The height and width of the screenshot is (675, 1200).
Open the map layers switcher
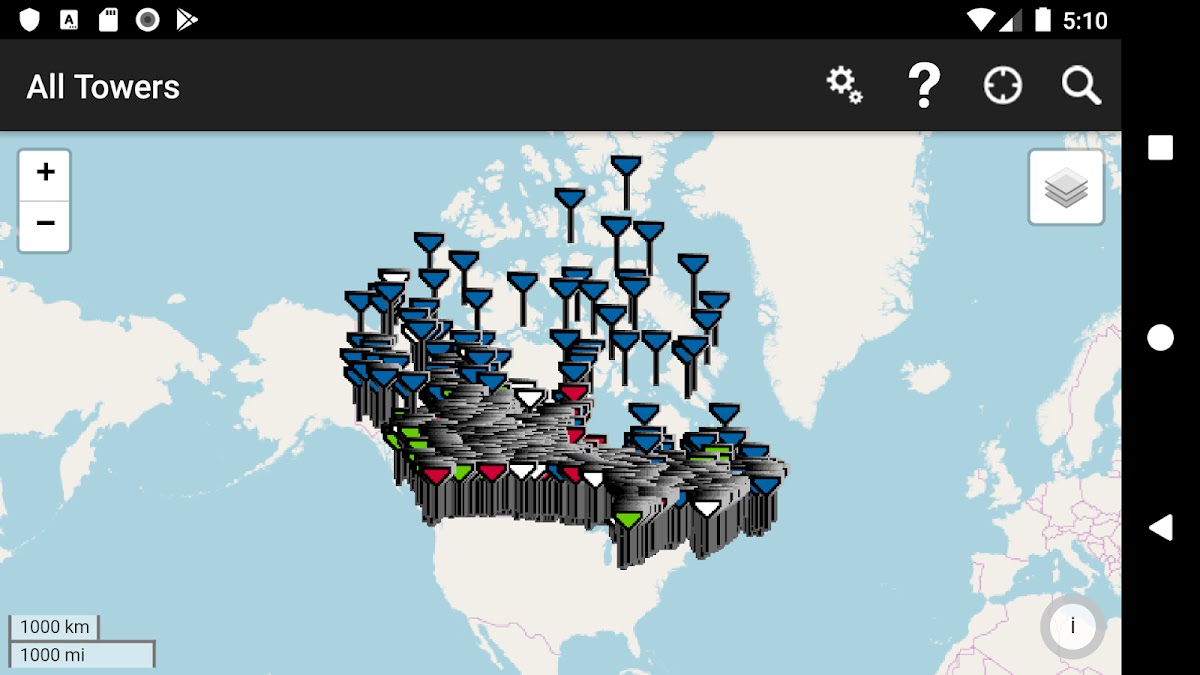(x=1066, y=187)
